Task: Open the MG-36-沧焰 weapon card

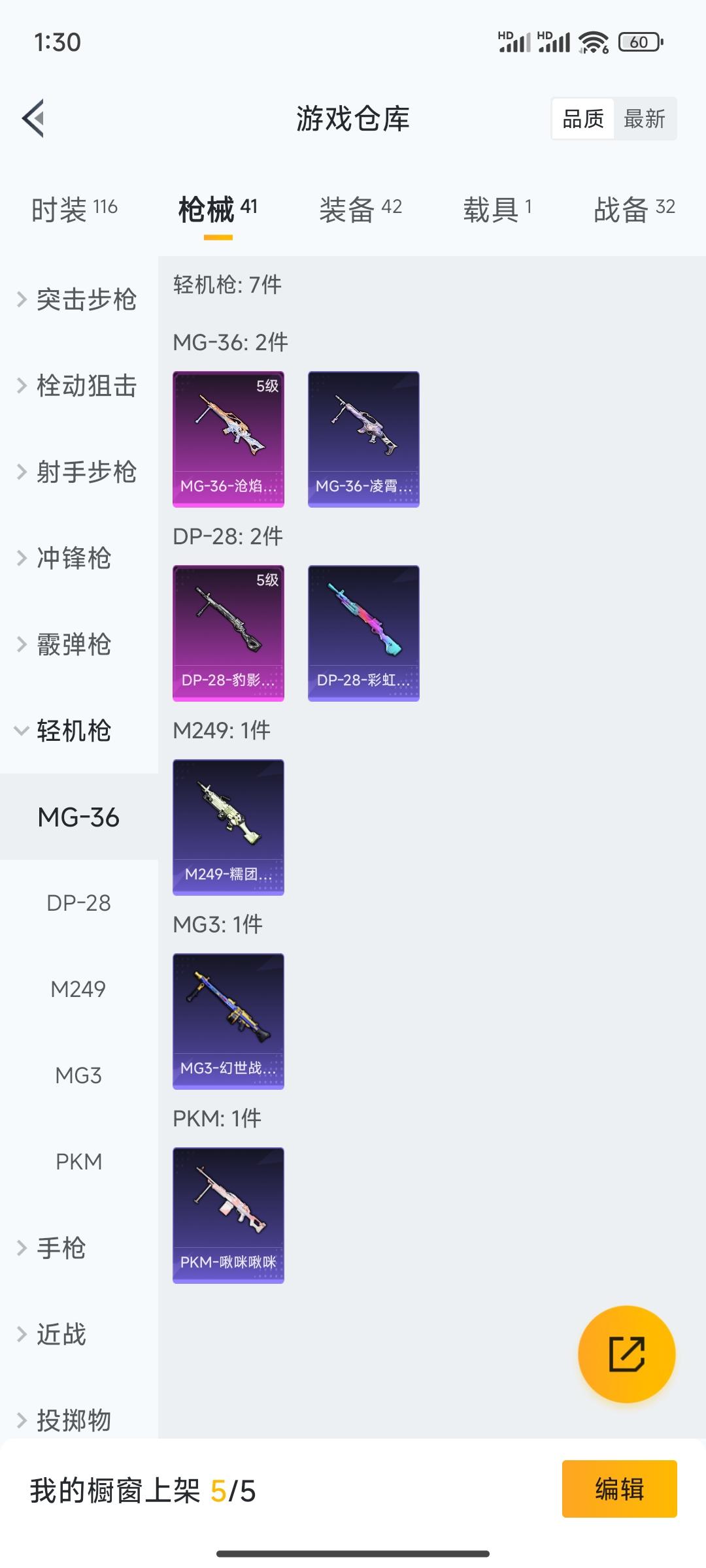Action: pyautogui.click(x=228, y=438)
